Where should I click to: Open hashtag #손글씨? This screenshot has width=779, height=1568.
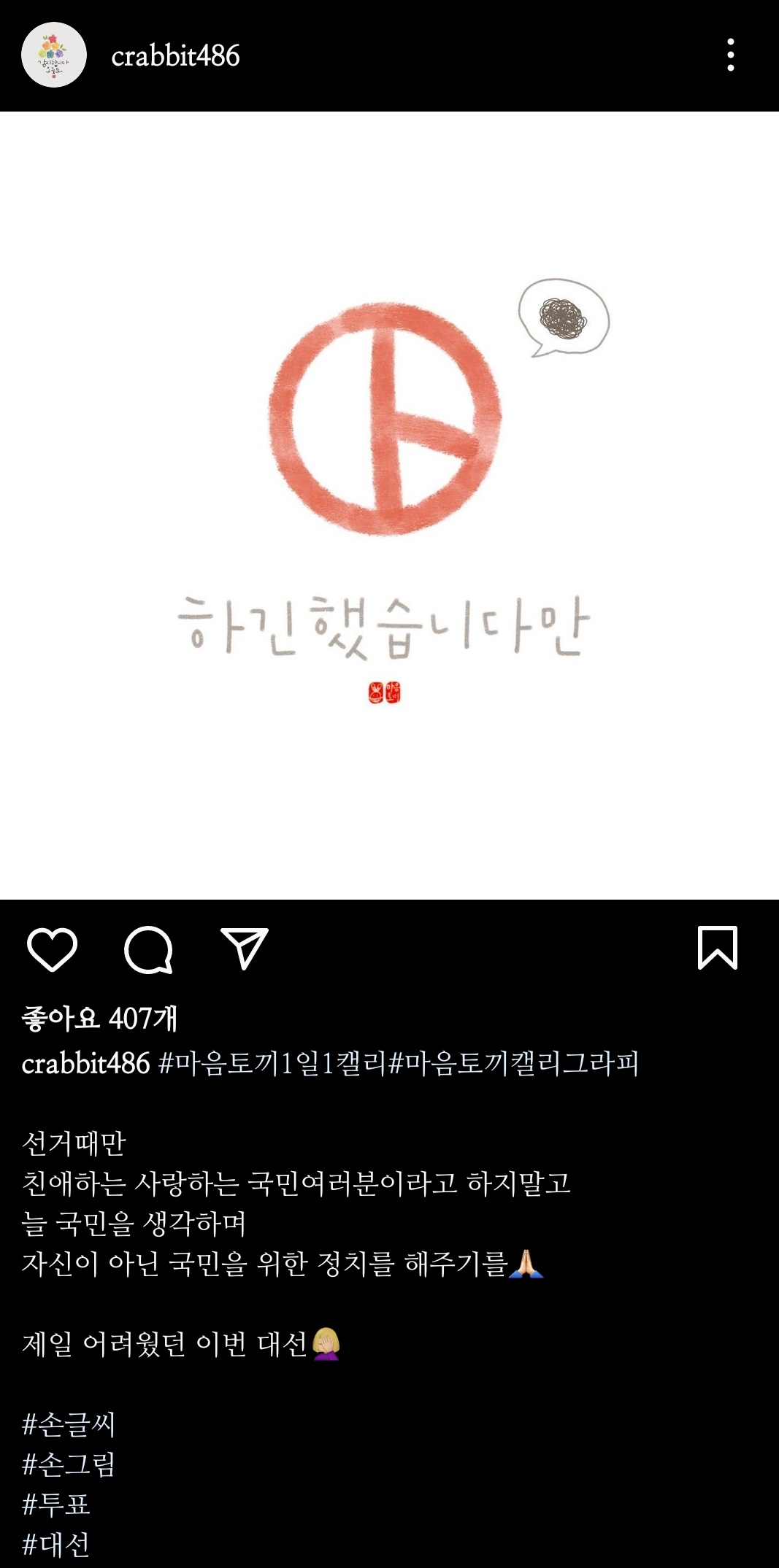[x=69, y=1423]
